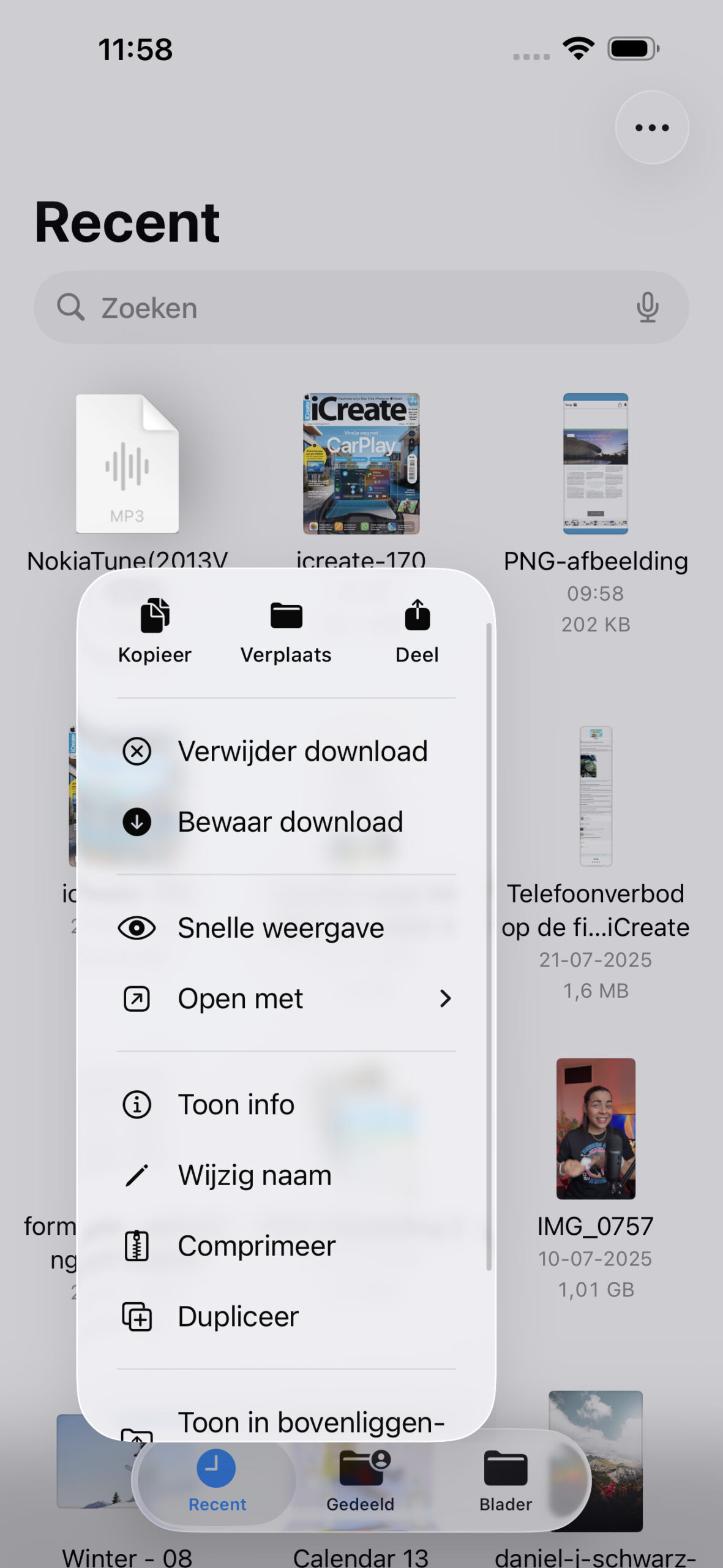This screenshot has height=1568, width=723.
Task: Tap the Zoeken search field
Action: [343, 307]
